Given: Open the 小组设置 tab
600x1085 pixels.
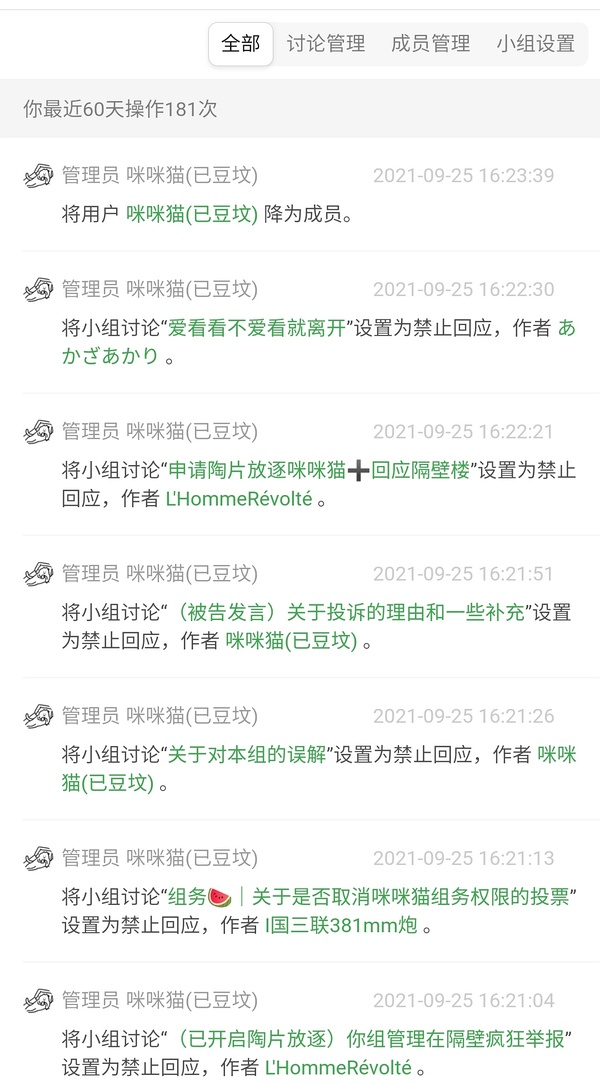Looking at the screenshot, I should [535, 44].
